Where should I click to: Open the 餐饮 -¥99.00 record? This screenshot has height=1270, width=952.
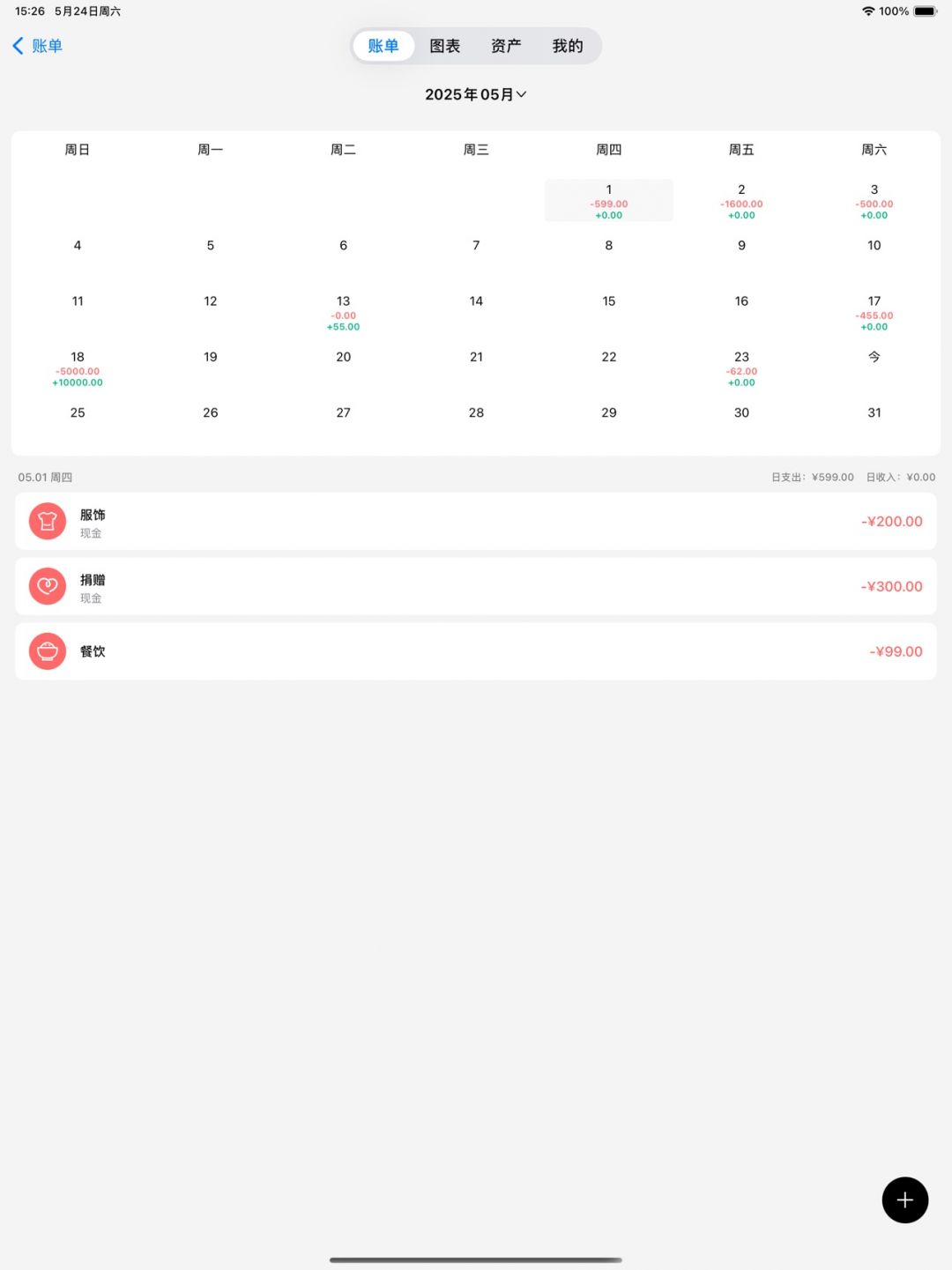[475, 651]
